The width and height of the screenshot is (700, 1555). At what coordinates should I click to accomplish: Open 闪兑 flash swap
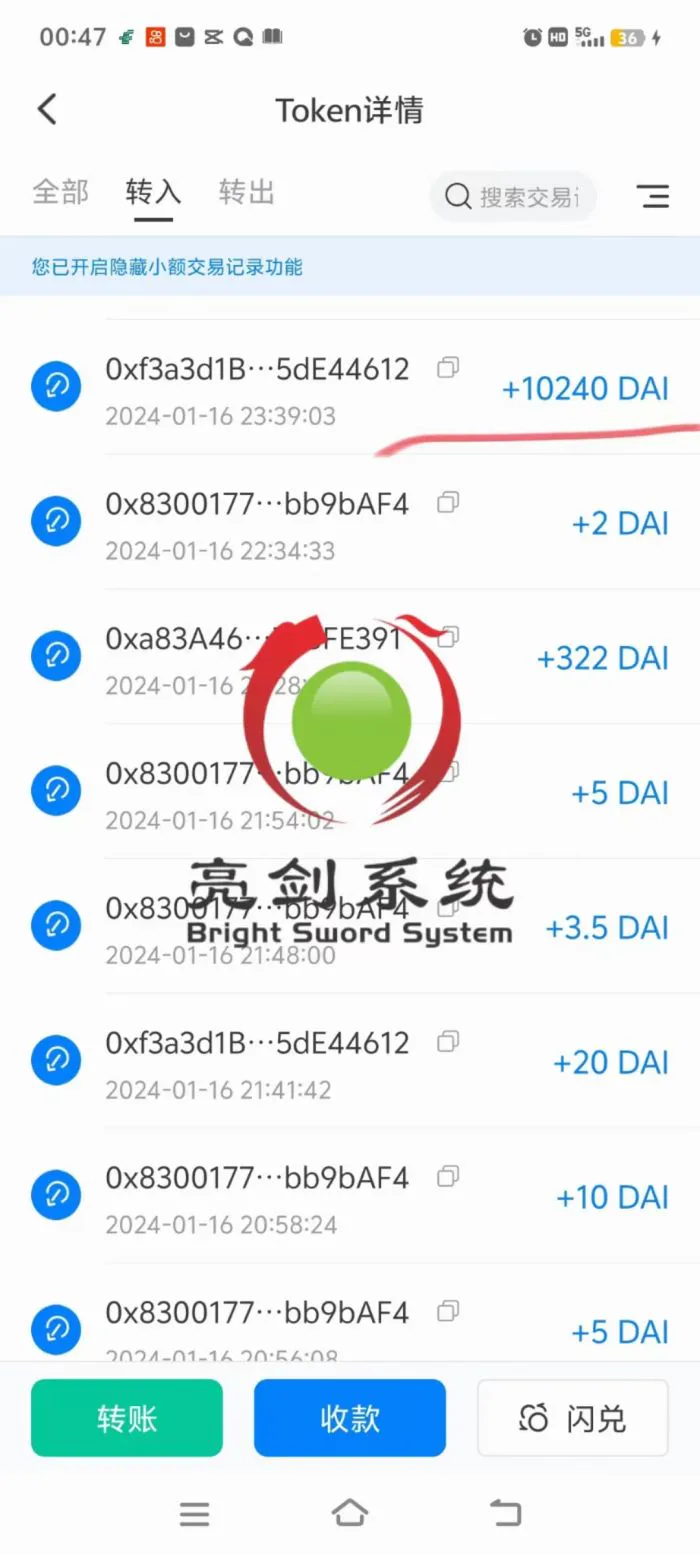[x=572, y=1418]
